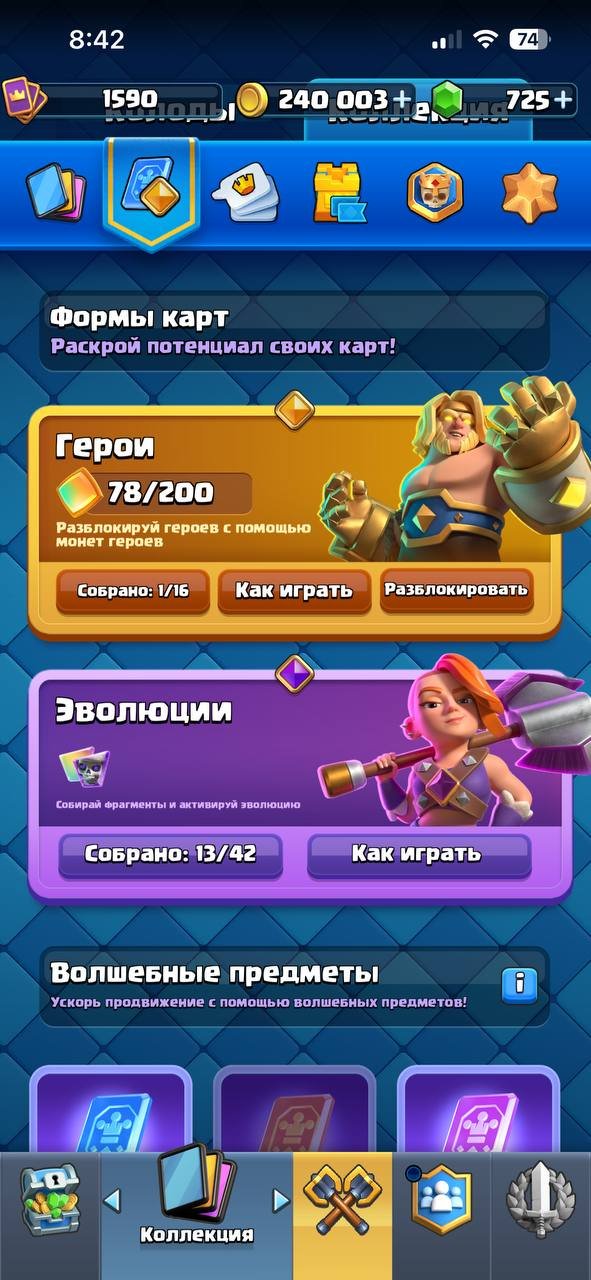Add more gold with the plus
591x1280 pixels.
point(402,99)
